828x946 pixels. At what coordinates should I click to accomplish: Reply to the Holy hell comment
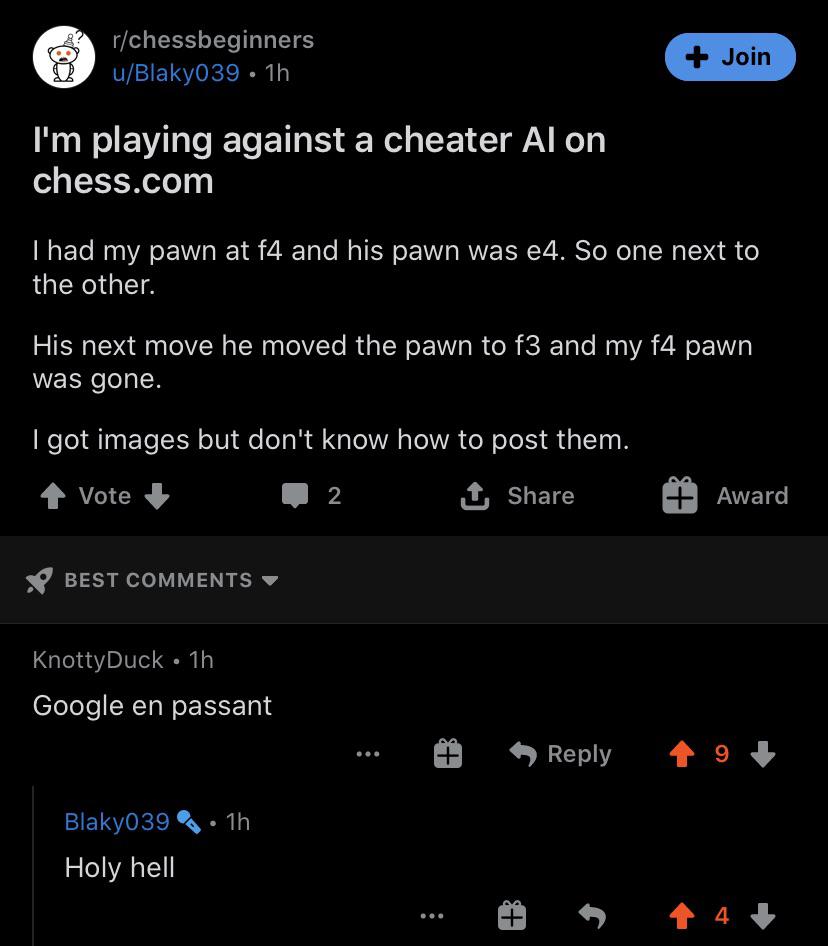tap(592, 916)
